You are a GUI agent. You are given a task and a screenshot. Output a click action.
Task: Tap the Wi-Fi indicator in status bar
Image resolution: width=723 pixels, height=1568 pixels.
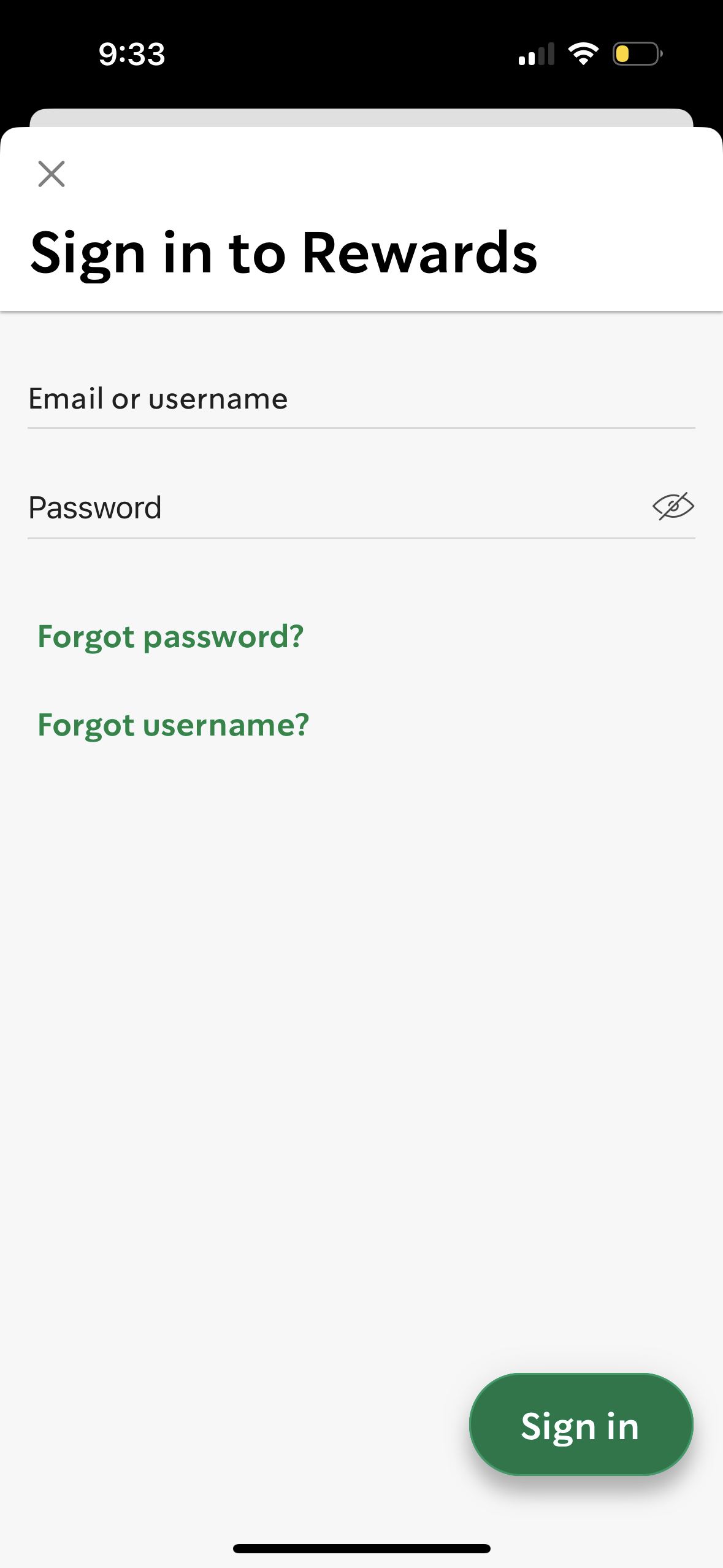[583, 54]
